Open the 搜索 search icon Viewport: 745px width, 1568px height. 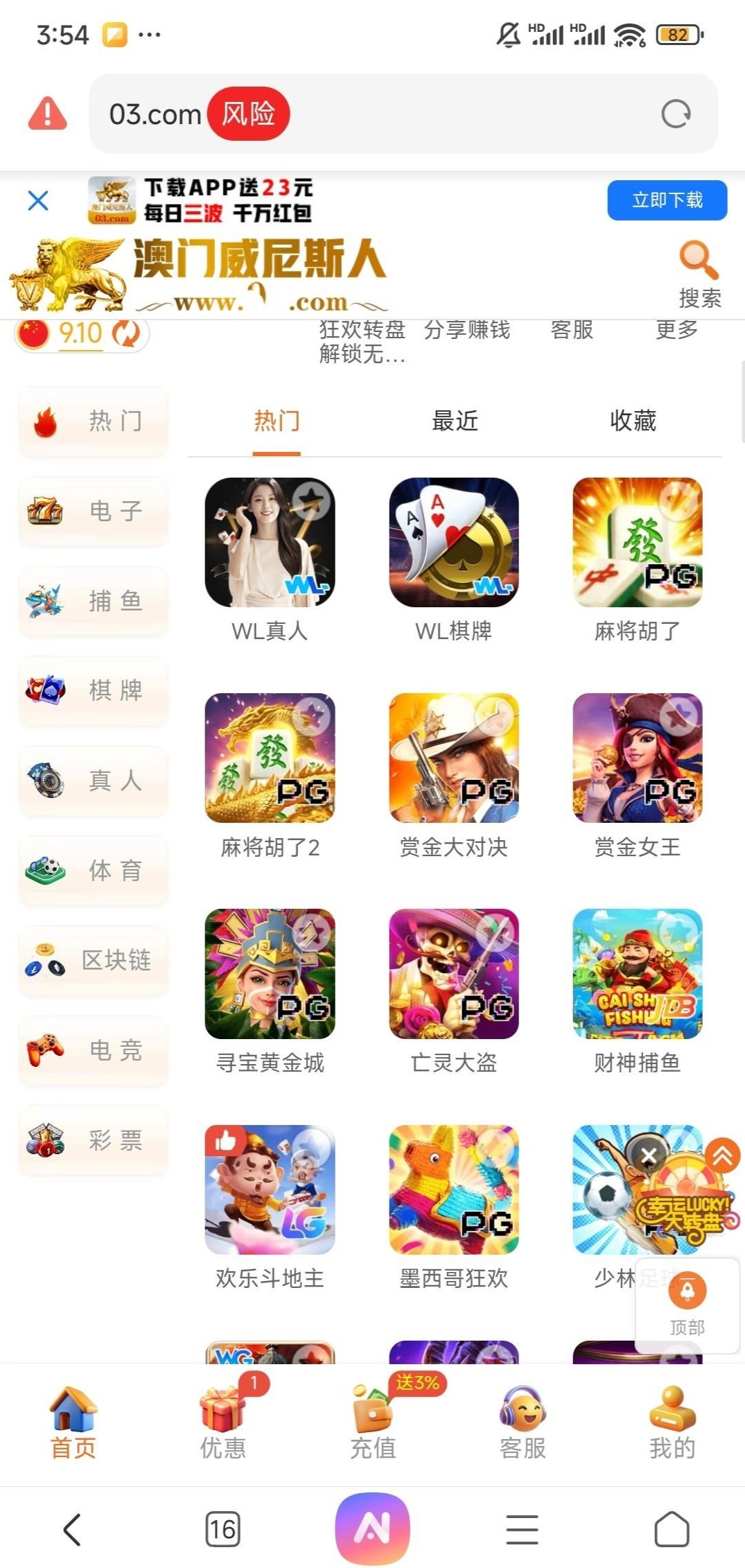click(699, 273)
